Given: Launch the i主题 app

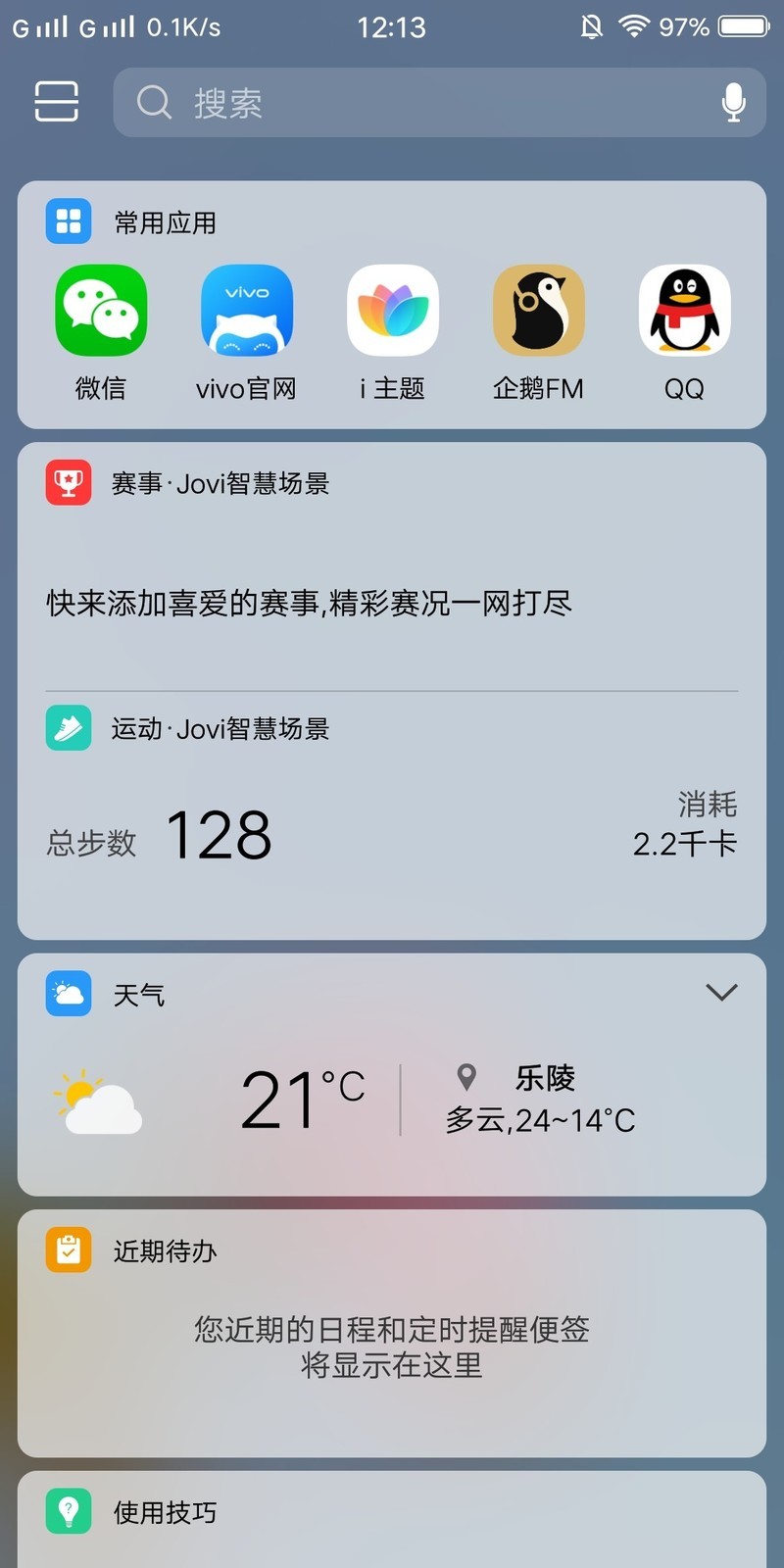Looking at the screenshot, I should [393, 333].
